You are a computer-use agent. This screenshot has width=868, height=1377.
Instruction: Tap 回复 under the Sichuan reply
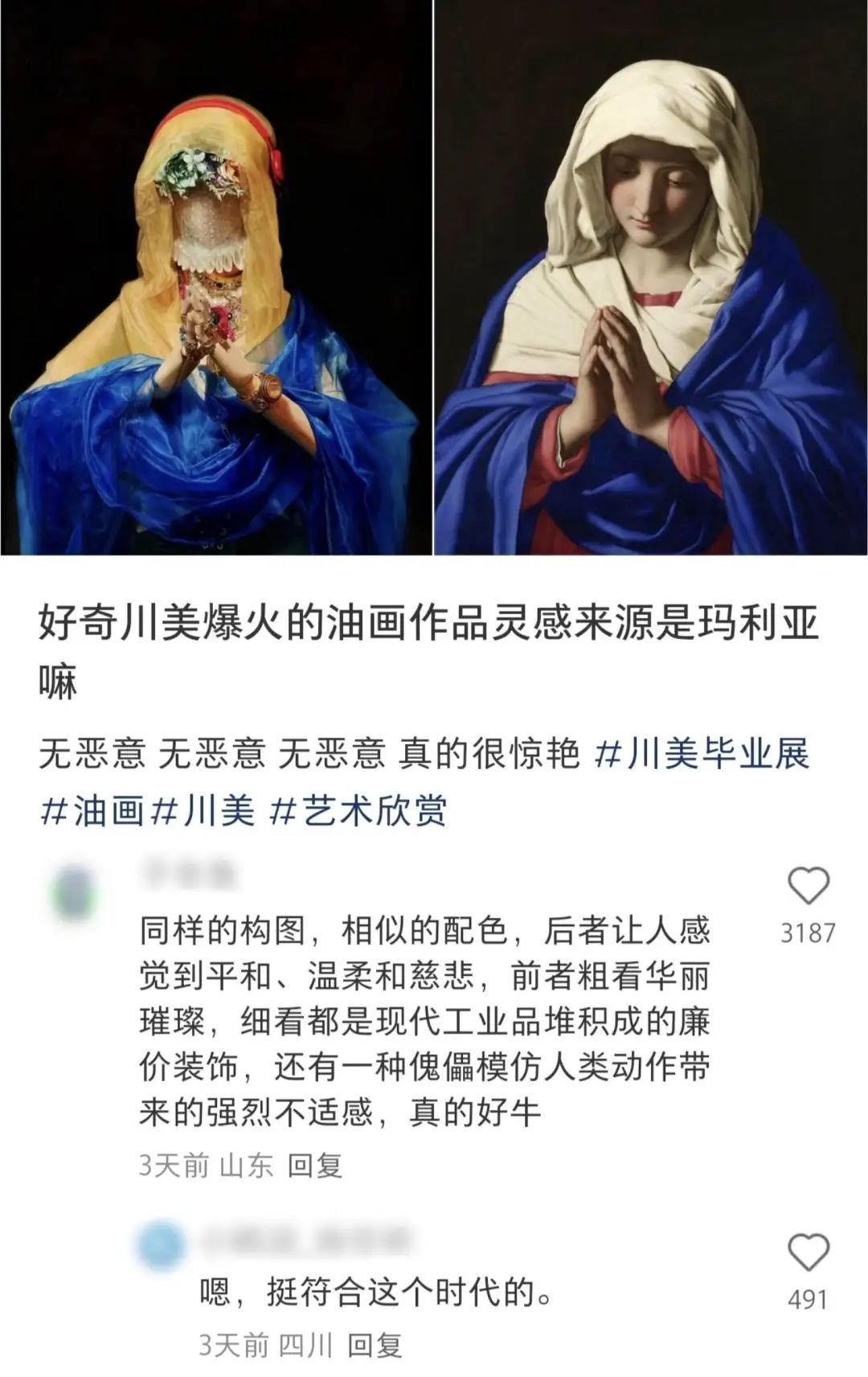375,1345
